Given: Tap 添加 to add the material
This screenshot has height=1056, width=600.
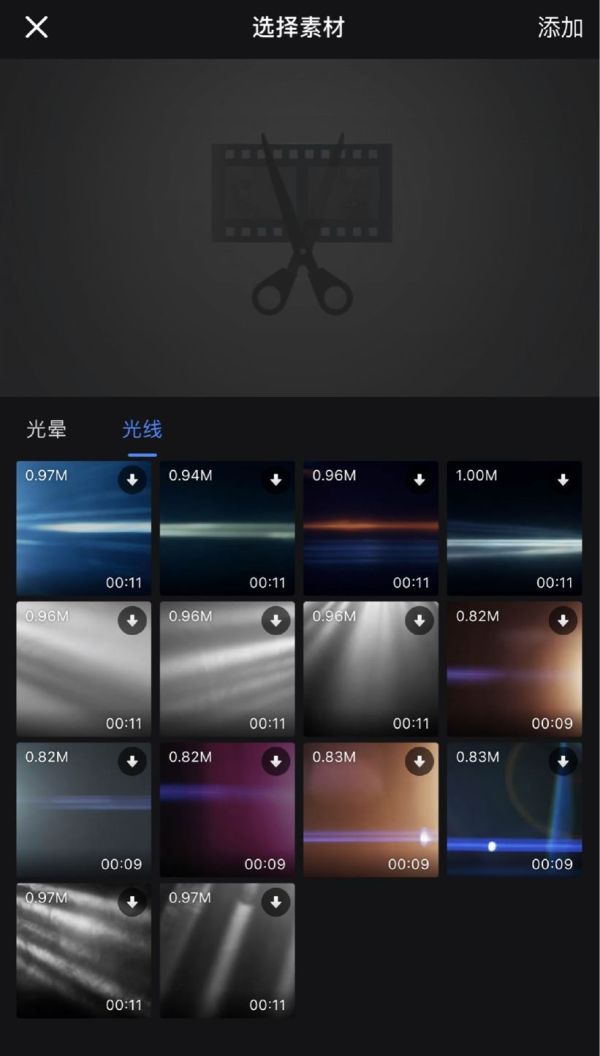Looking at the screenshot, I should (x=560, y=27).
